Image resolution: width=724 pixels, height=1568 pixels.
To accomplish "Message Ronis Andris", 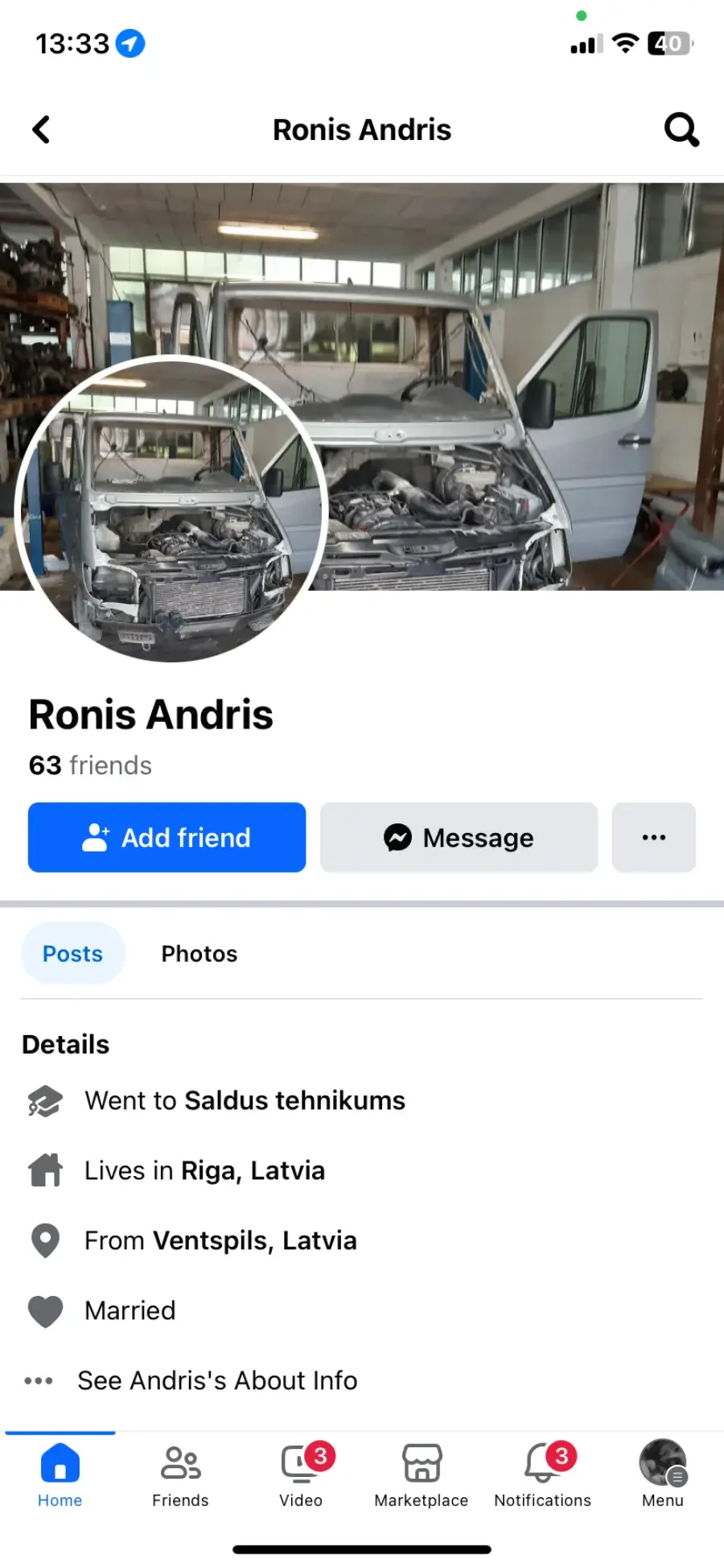I will (x=459, y=837).
